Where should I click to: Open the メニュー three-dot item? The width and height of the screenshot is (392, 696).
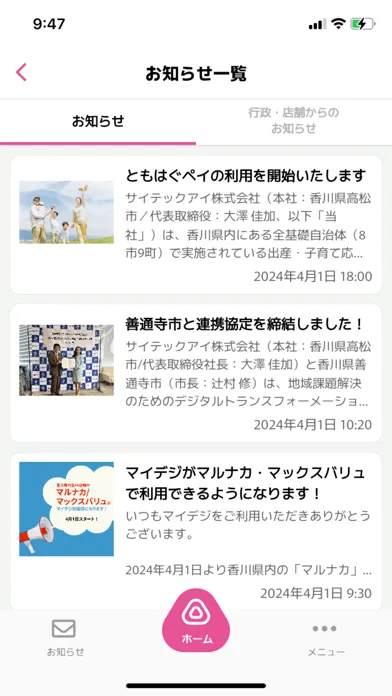[x=326, y=638]
